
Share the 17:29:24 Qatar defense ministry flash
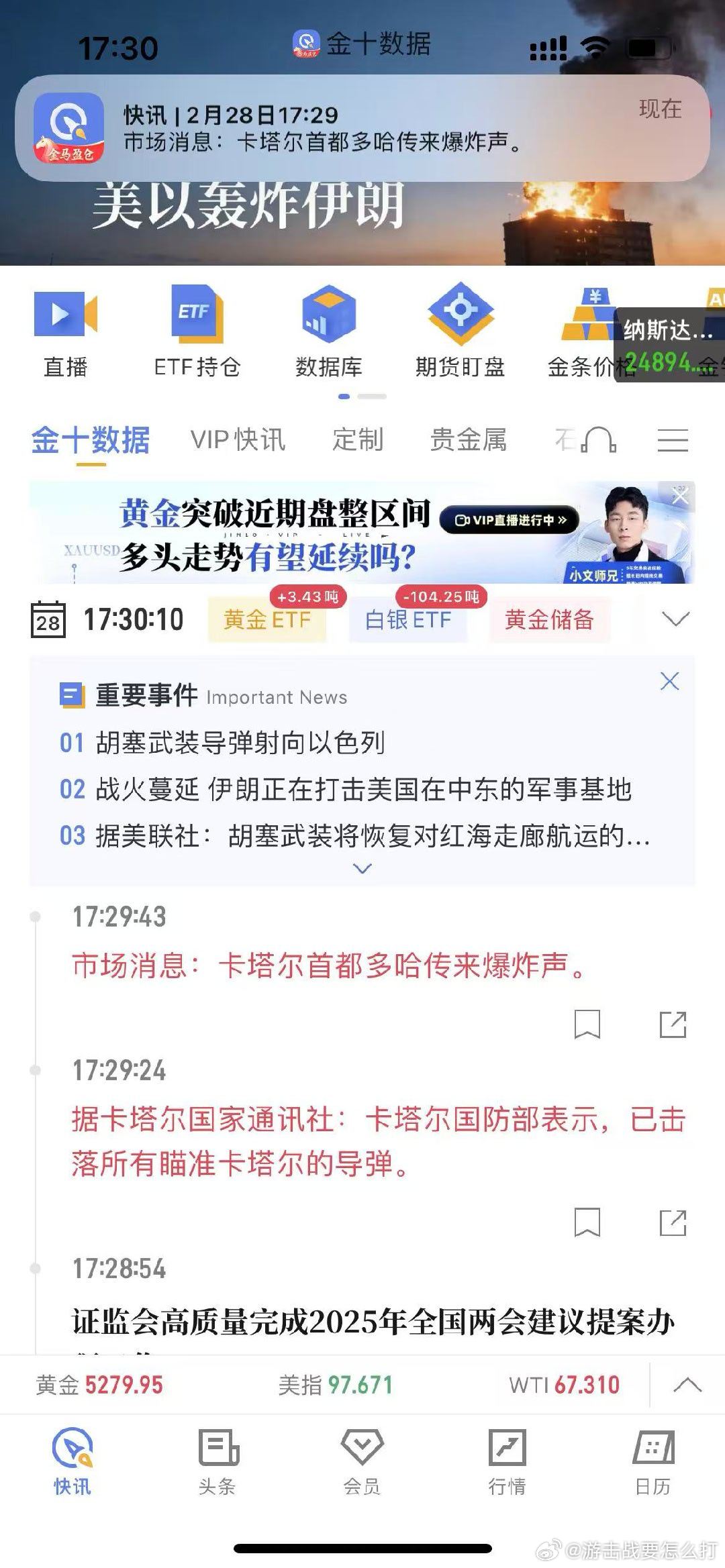(673, 1222)
